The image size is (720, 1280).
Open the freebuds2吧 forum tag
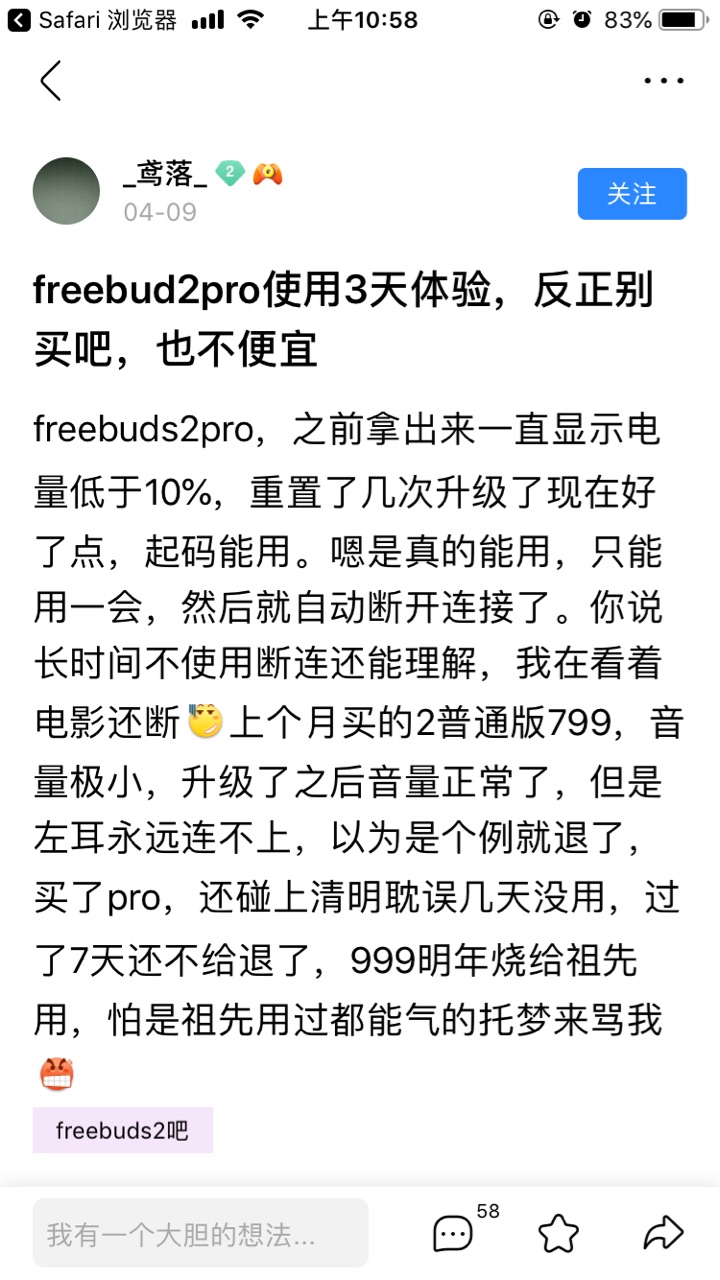click(122, 1131)
